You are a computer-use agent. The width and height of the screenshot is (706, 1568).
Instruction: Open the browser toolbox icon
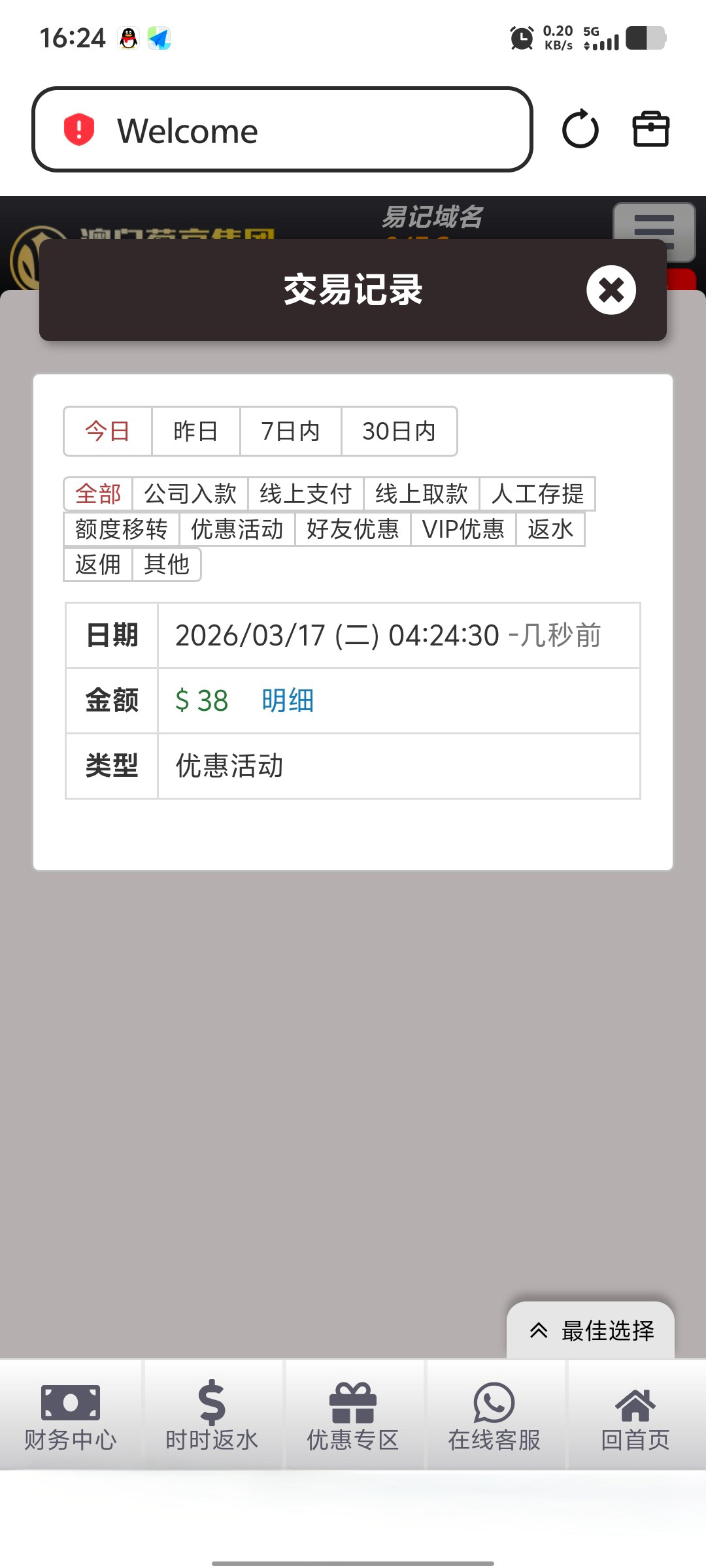pos(650,129)
